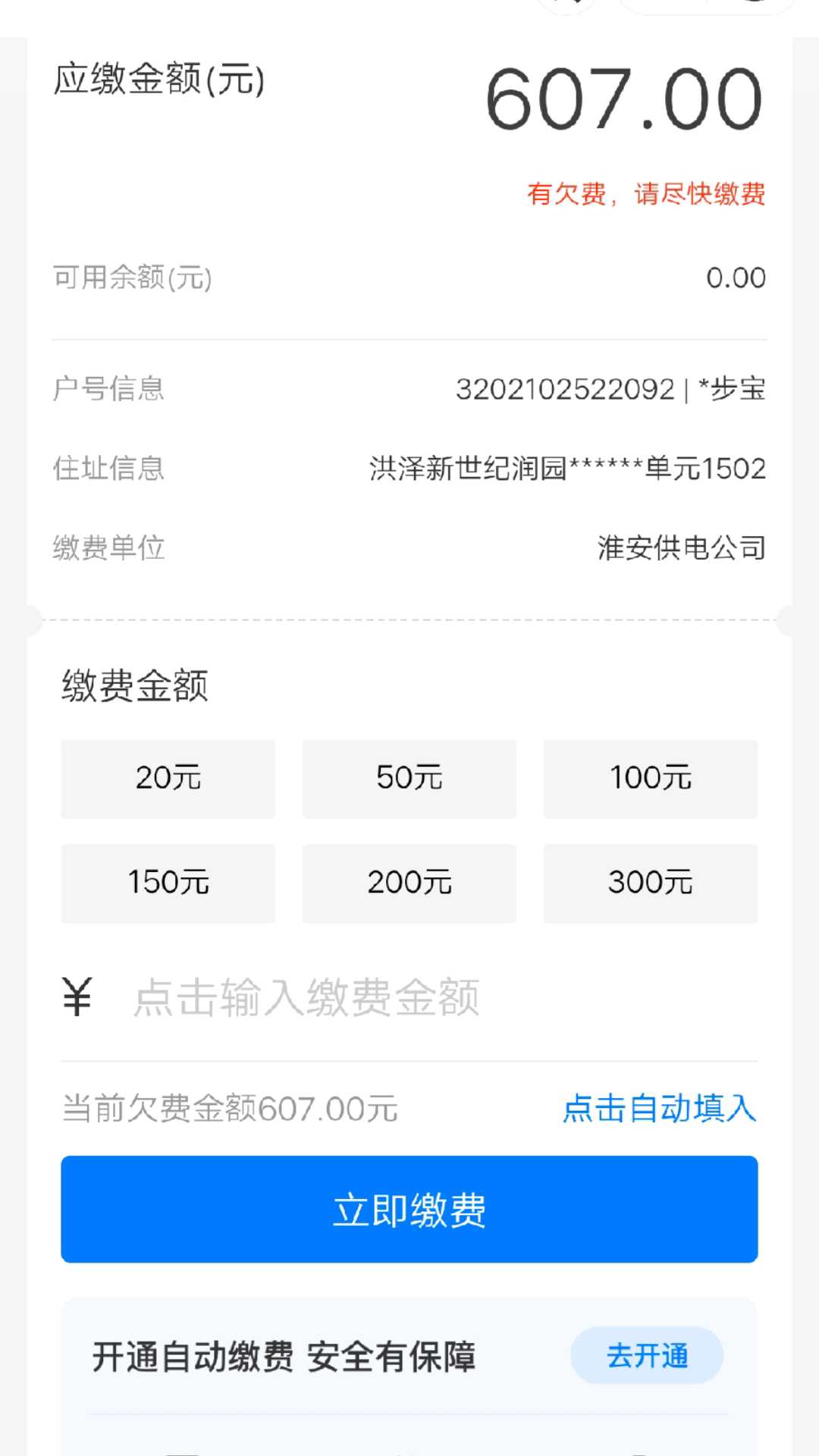
Task: Choose the 200元 preset amount
Action: point(409,883)
